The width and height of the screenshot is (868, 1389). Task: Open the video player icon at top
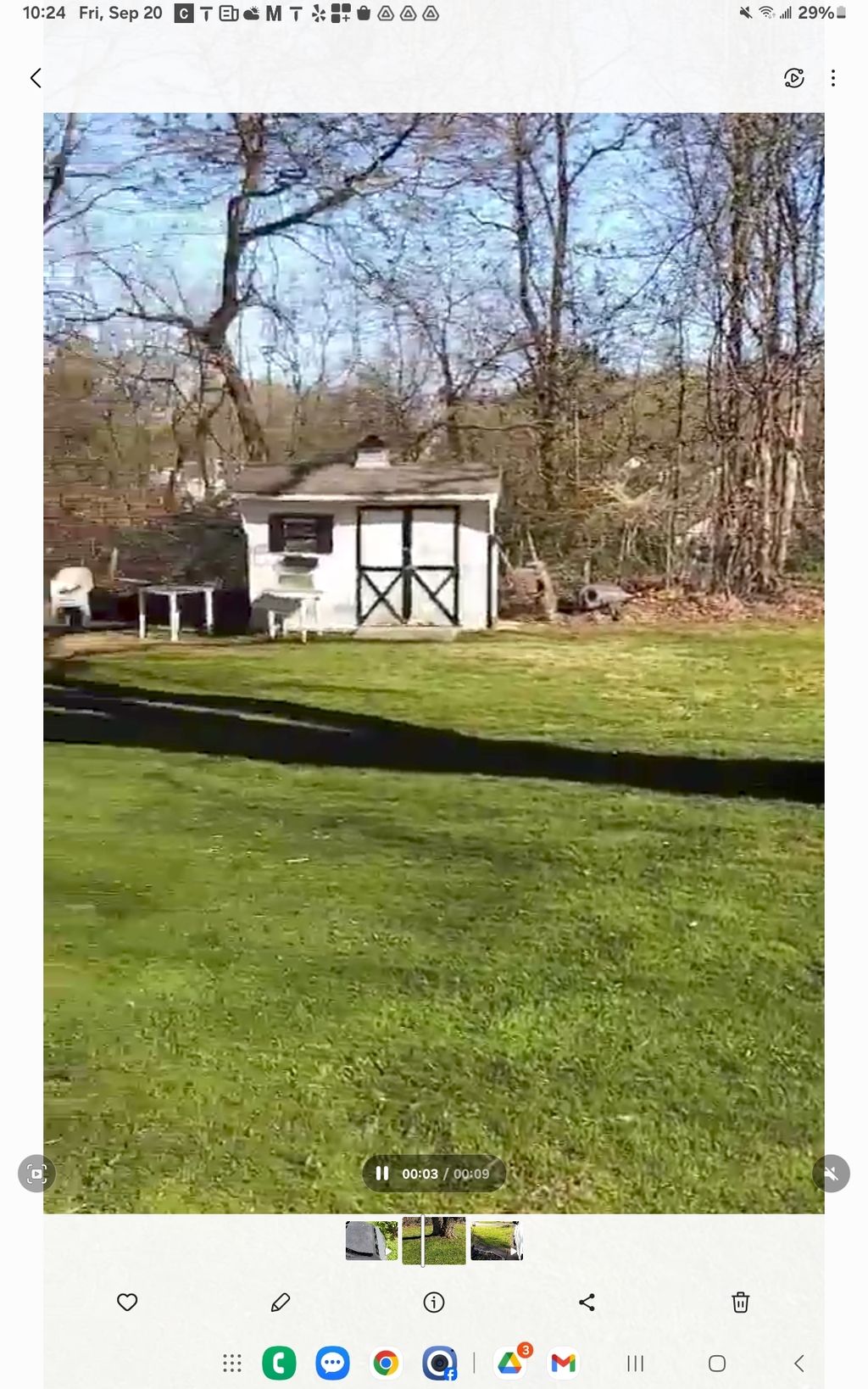(x=793, y=78)
